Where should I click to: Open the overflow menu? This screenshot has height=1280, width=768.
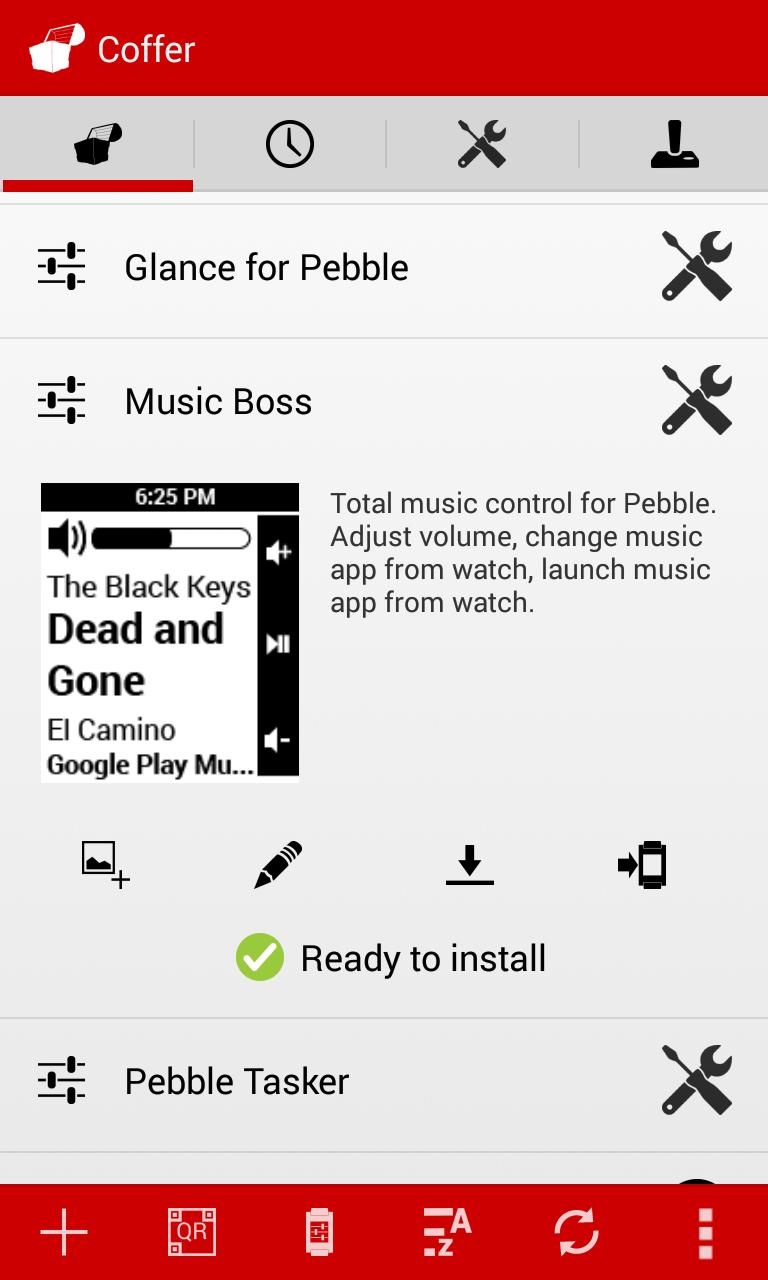(x=705, y=1232)
